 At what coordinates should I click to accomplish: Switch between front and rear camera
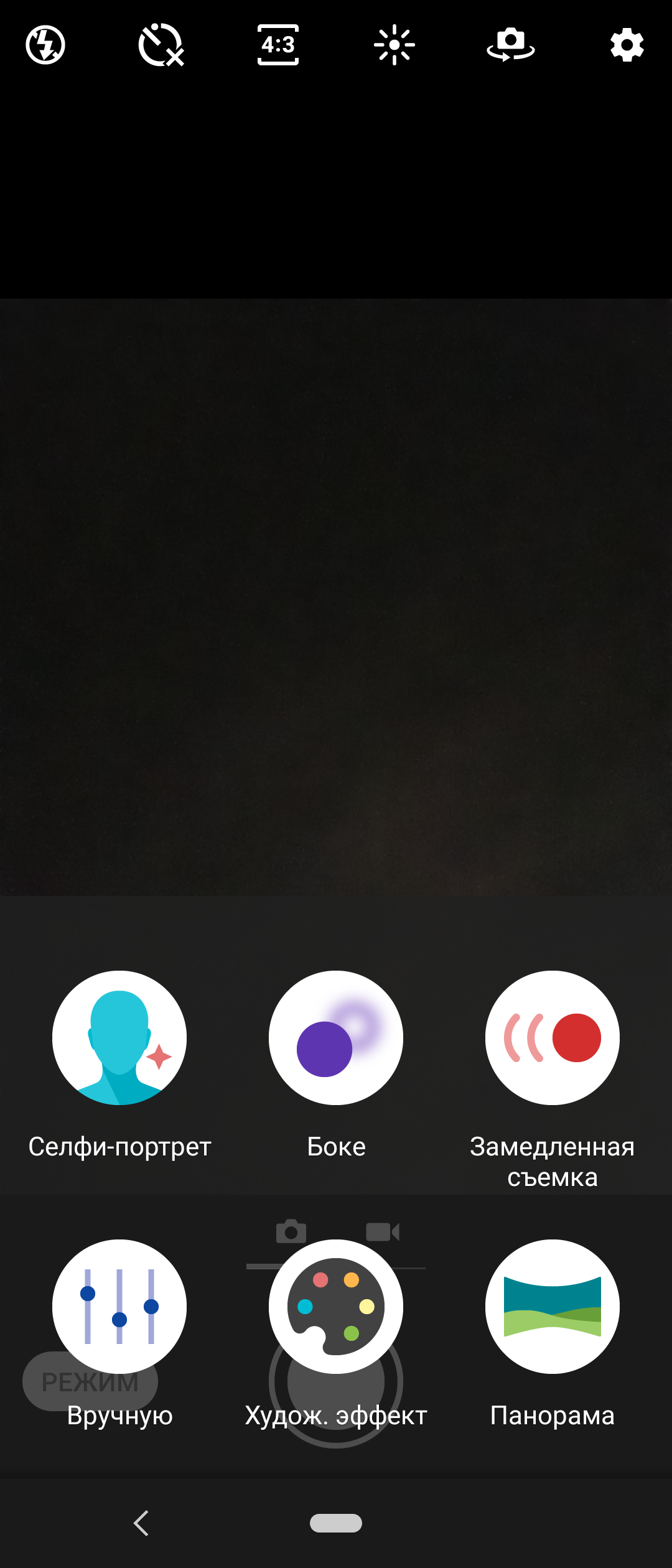(x=511, y=45)
